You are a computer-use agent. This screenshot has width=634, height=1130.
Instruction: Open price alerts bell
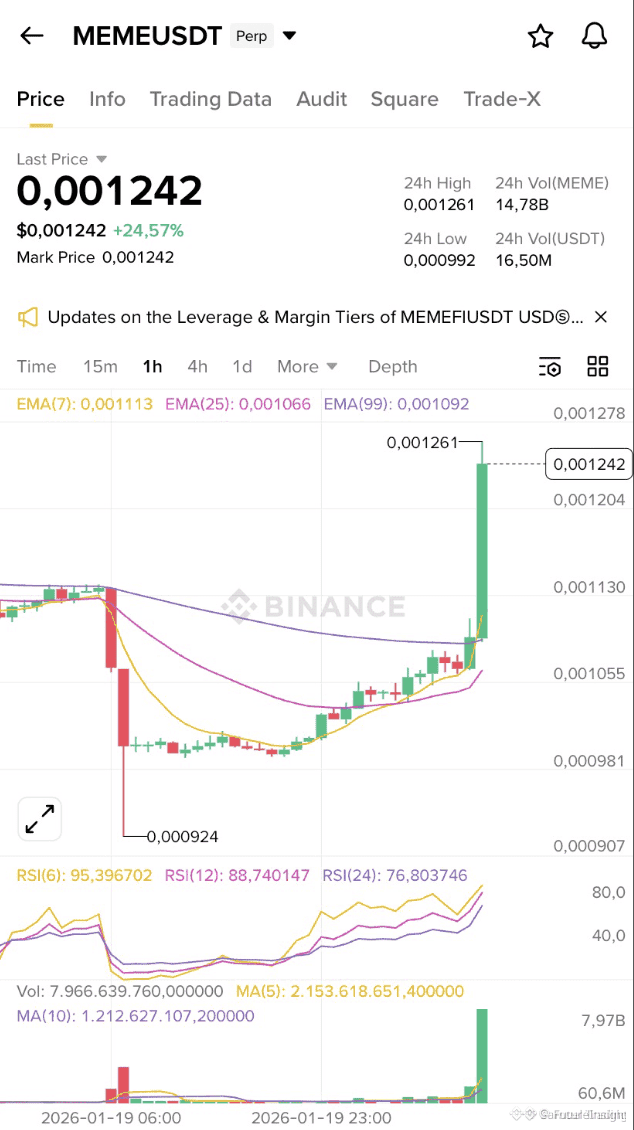(594, 36)
